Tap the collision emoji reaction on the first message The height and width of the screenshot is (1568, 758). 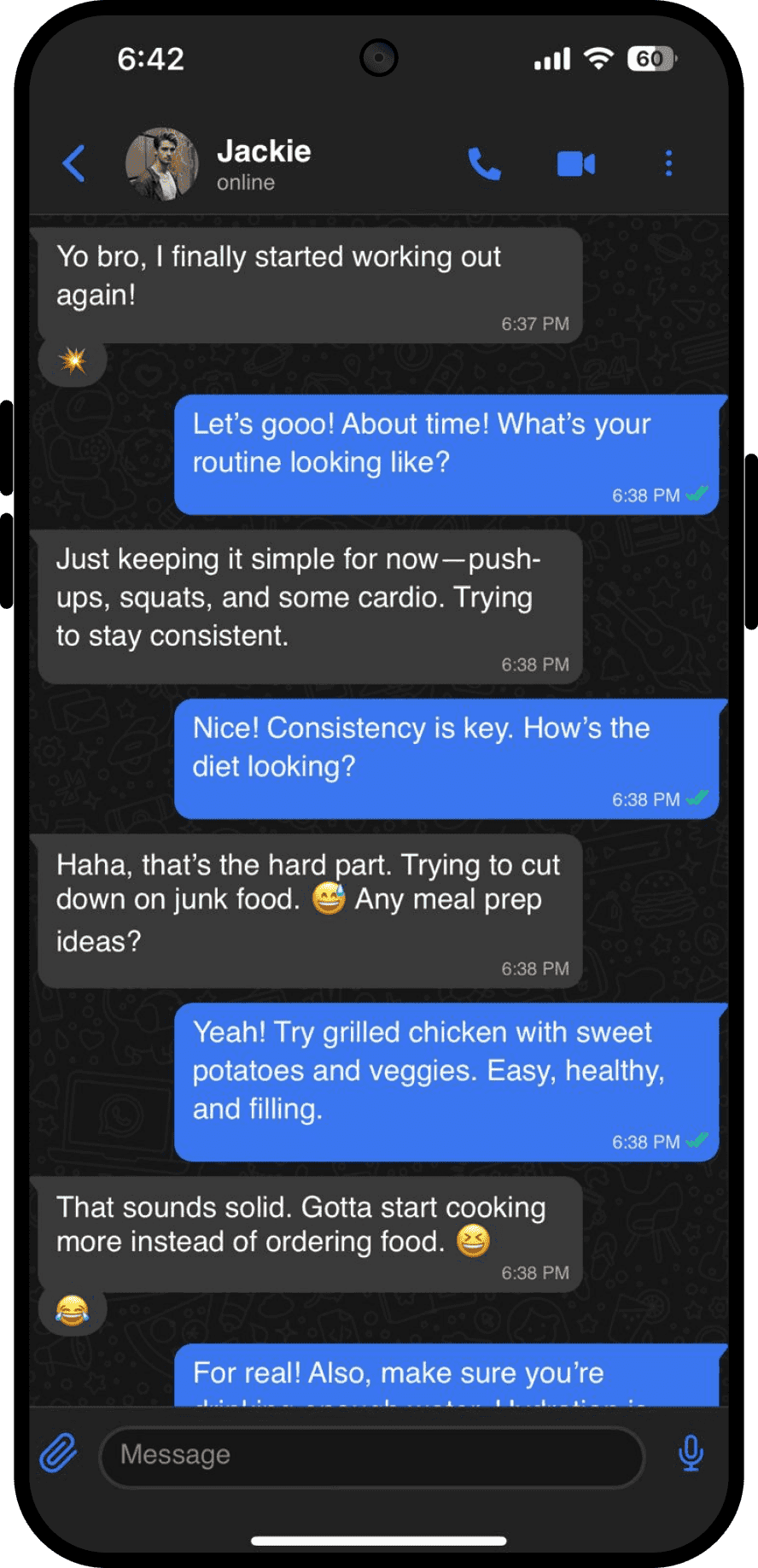click(73, 362)
